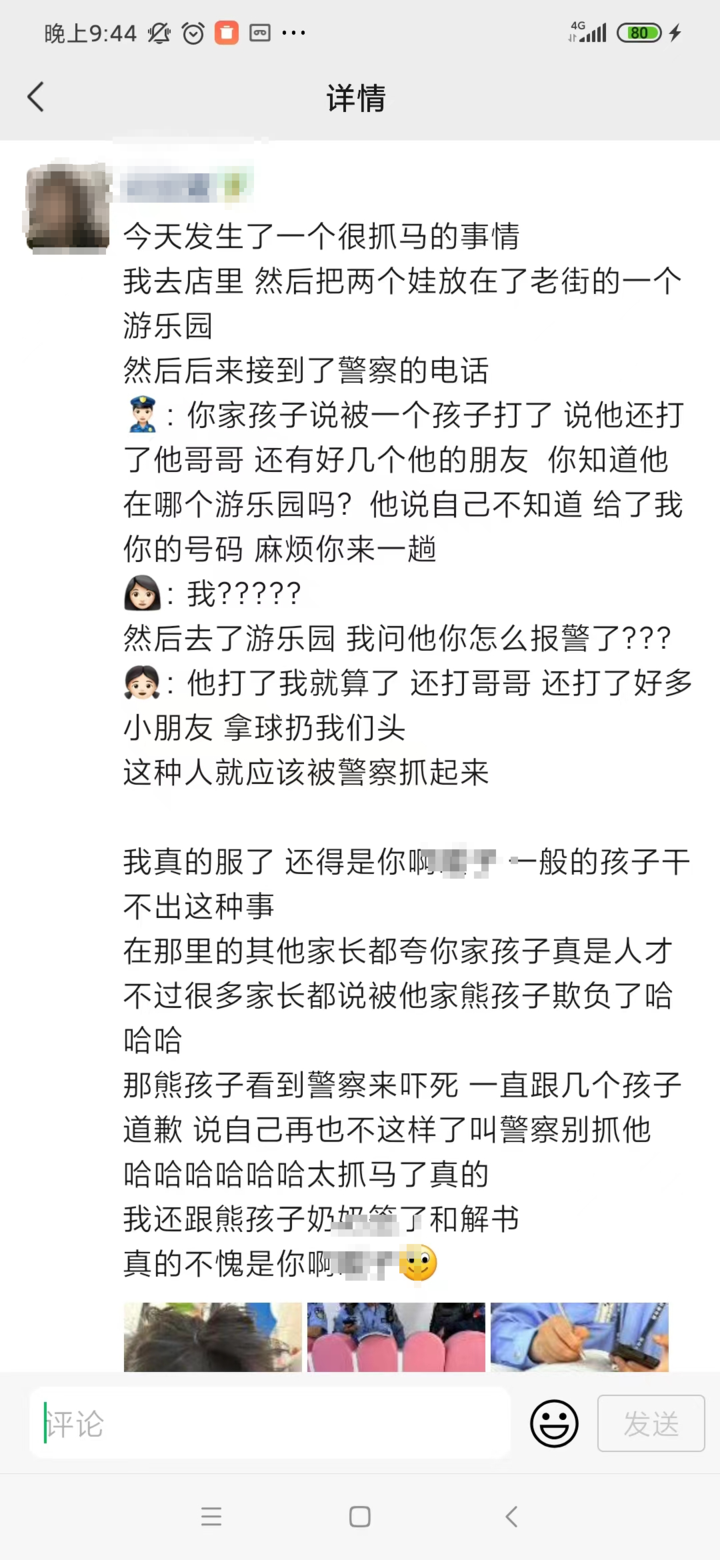Viewport: 720px width, 1560px height.
Task: Go to the system home screen
Action: point(360,1517)
